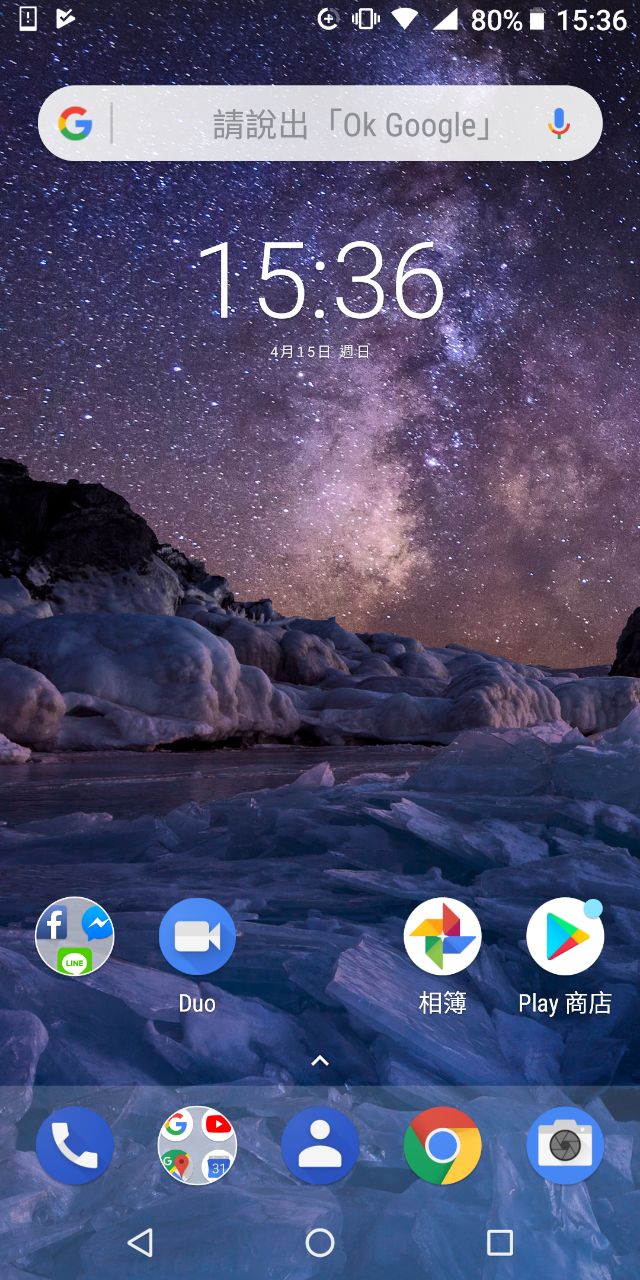The width and height of the screenshot is (640, 1280).
Task: Launch the Duo video calling app
Action: pyautogui.click(x=197, y=937)
